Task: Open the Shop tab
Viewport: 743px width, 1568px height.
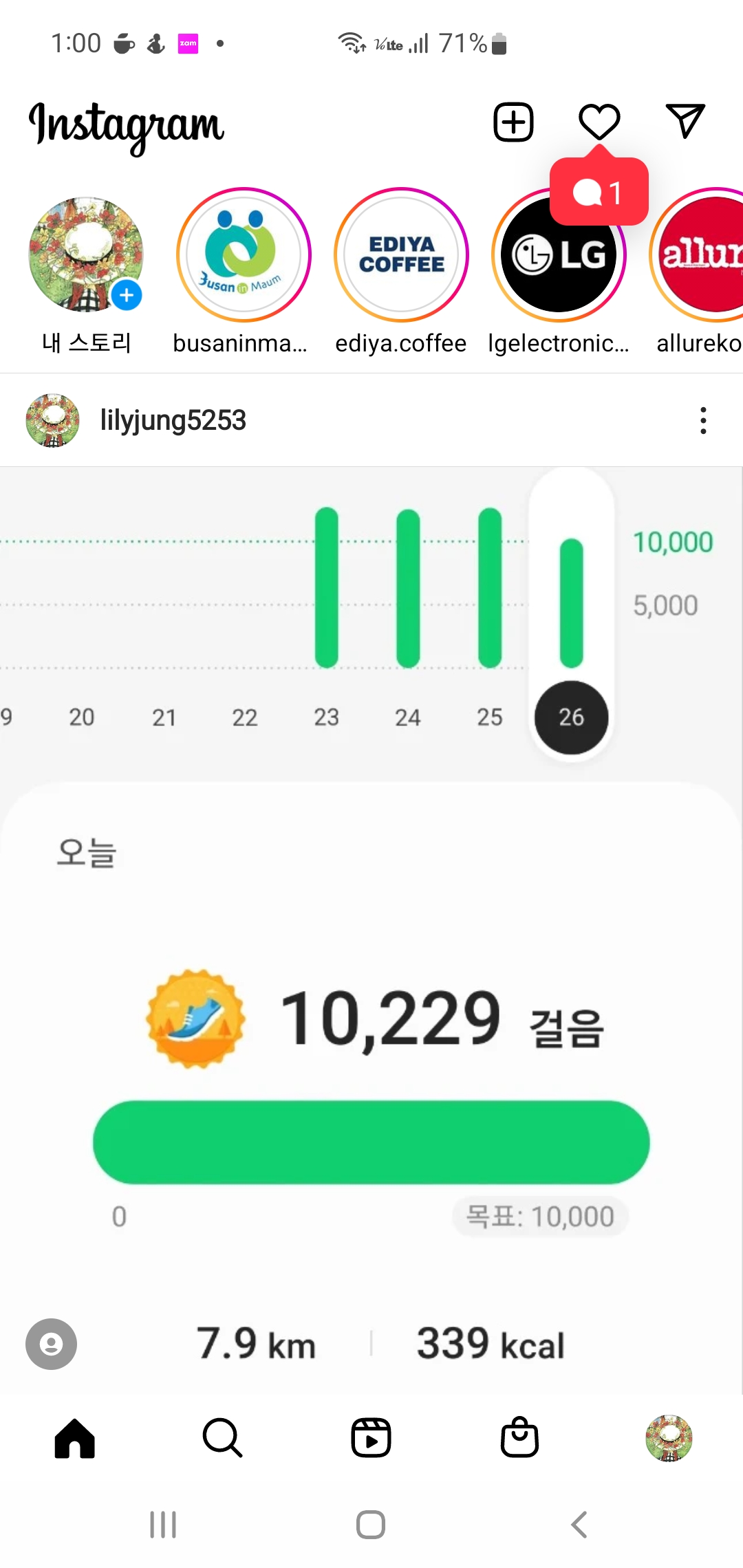Action: point(519,1438)
